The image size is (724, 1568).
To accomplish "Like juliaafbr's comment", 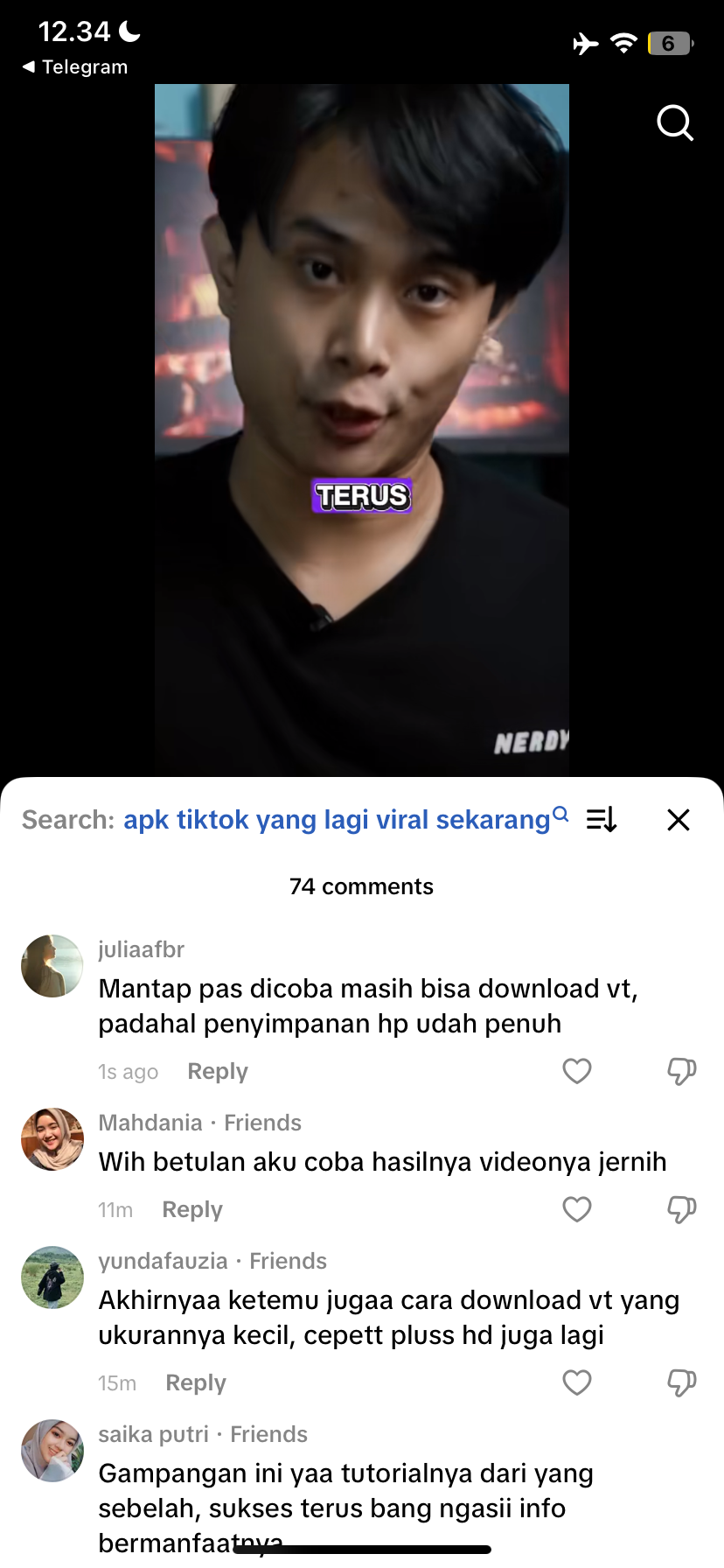I will tap(577, 1071).
